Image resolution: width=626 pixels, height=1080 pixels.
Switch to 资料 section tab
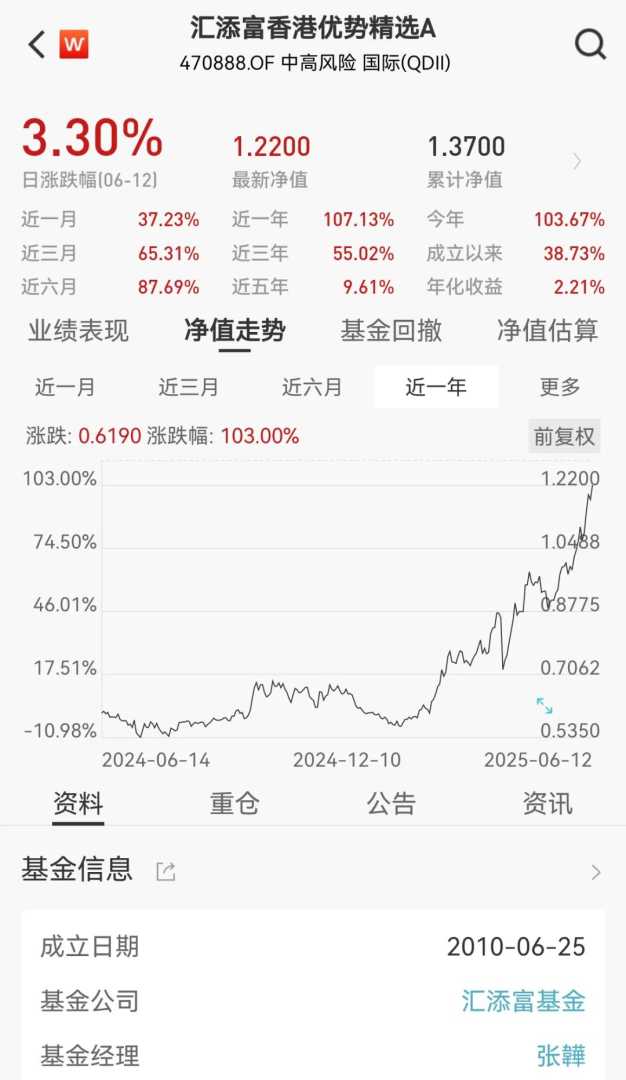tap(78, 803)
